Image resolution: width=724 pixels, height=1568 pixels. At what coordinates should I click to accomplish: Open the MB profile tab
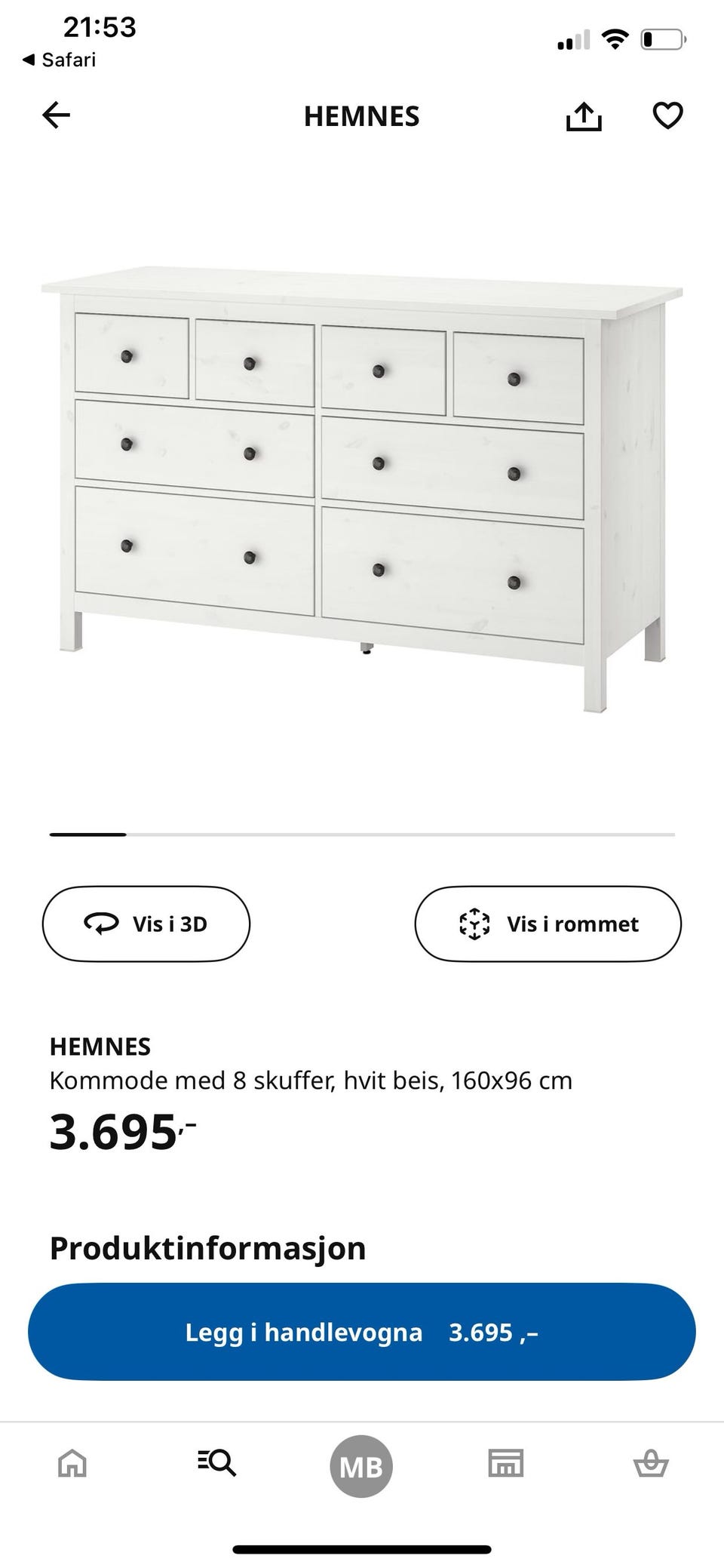(361, 1465)
